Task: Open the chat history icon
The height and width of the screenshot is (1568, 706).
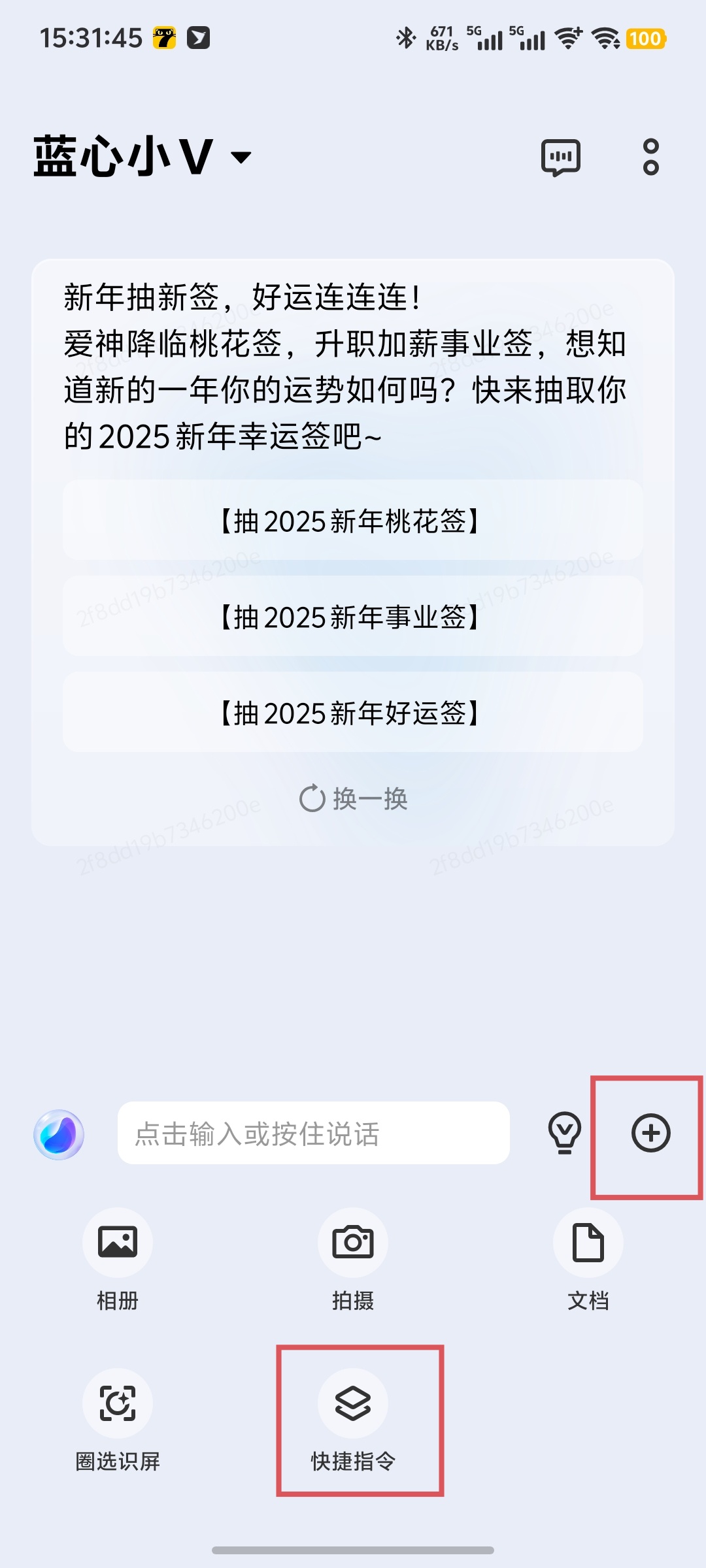Action: pos(560,157)
